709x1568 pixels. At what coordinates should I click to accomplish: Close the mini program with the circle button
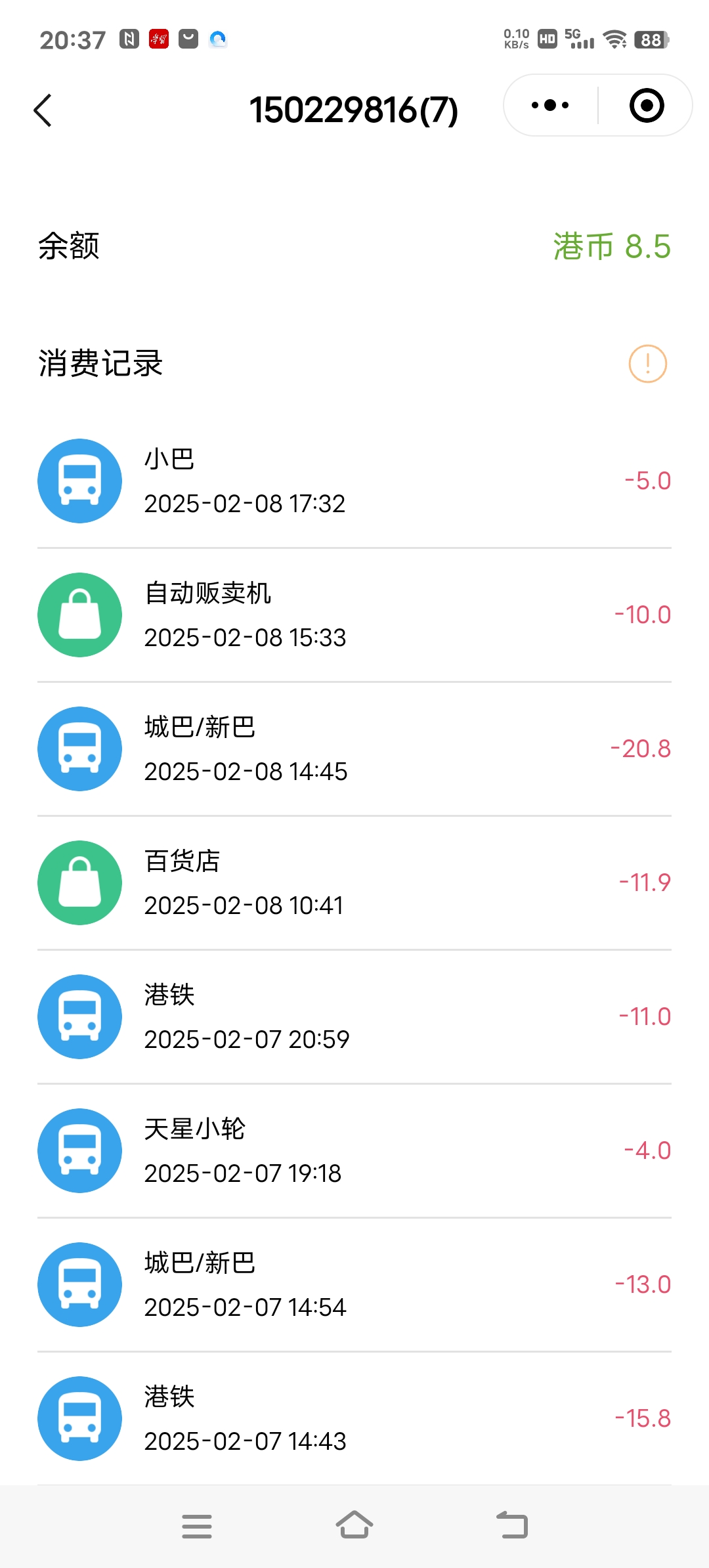point(647,105)
